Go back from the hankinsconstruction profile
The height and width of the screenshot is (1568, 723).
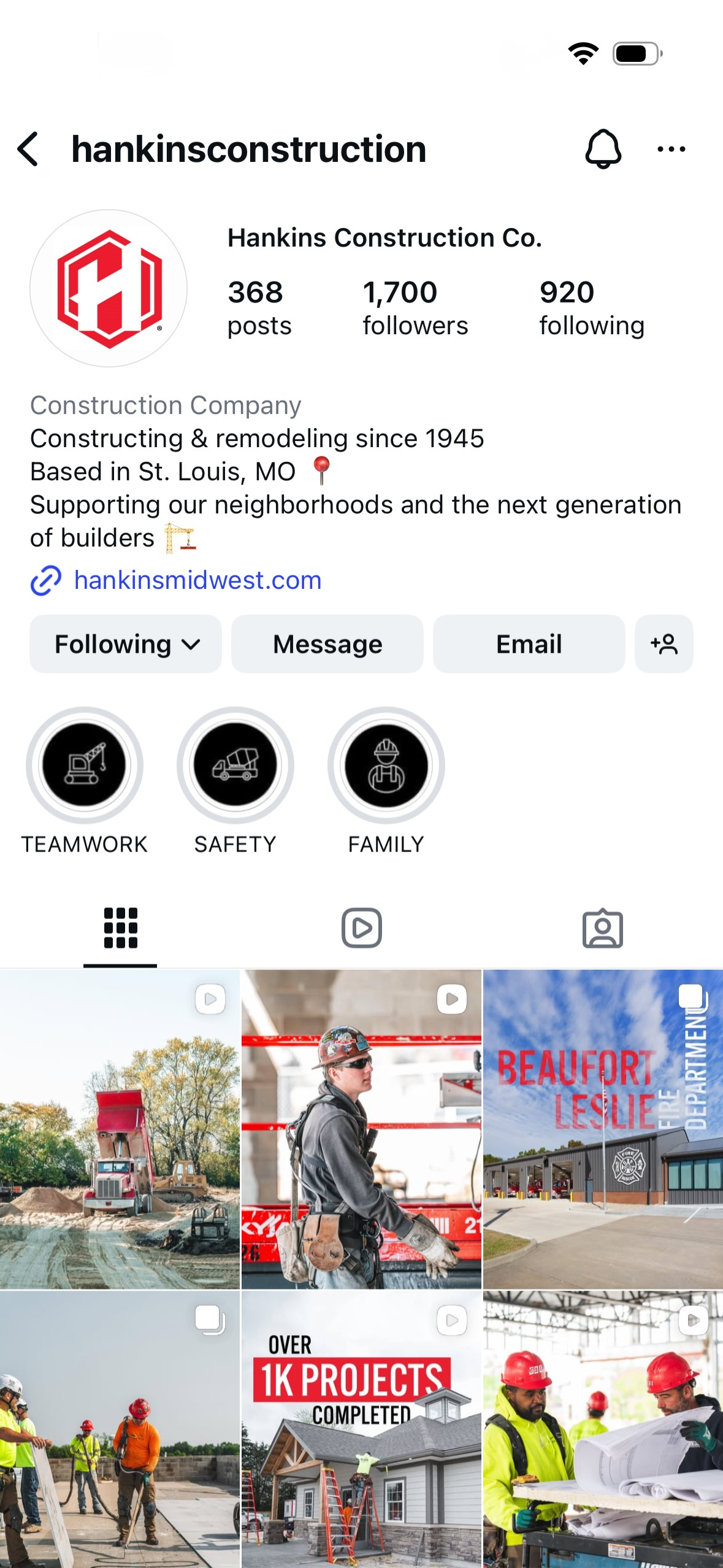tap(28, 149)
